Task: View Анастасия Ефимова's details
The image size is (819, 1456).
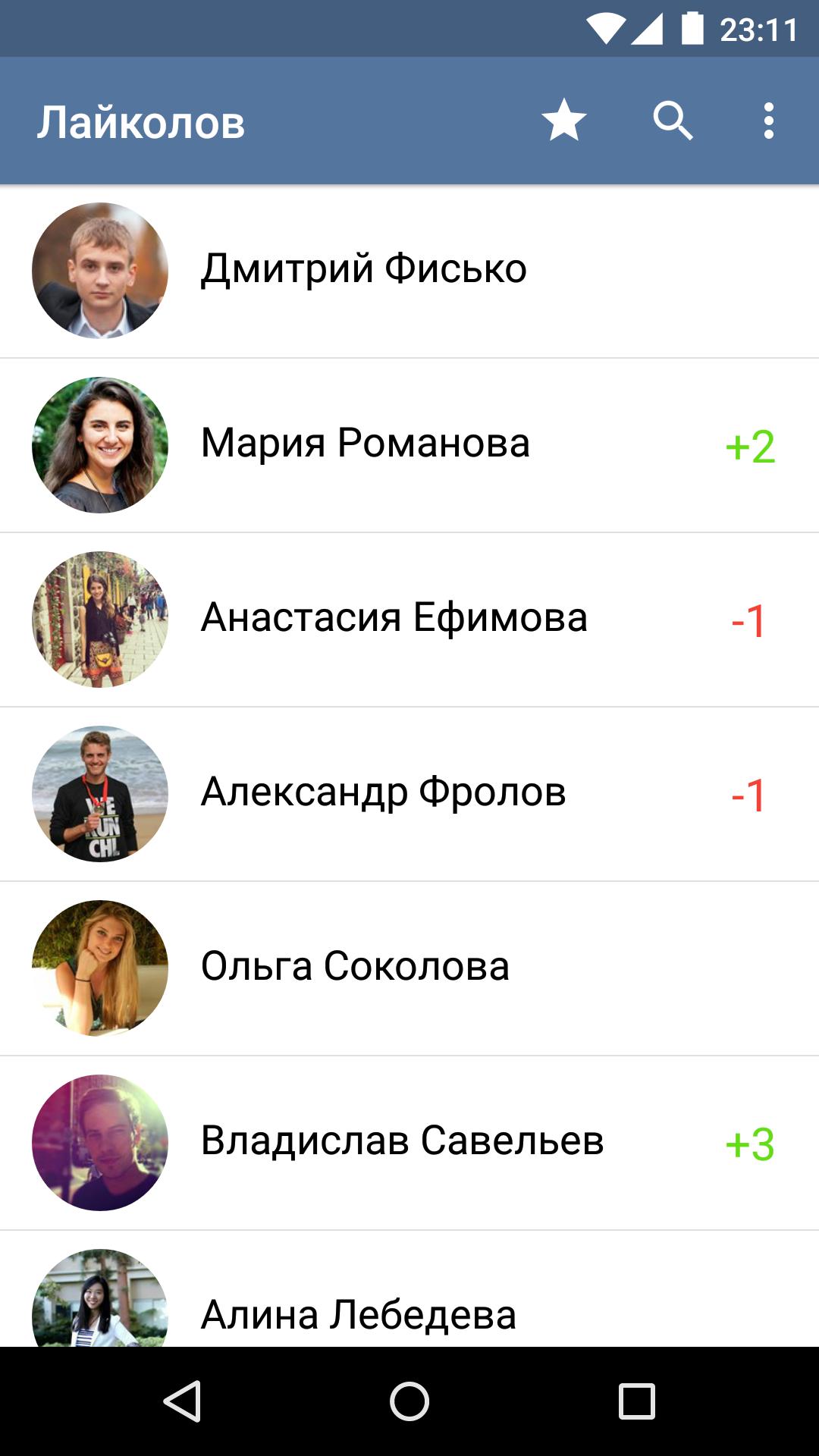Action: click(394, 619)
